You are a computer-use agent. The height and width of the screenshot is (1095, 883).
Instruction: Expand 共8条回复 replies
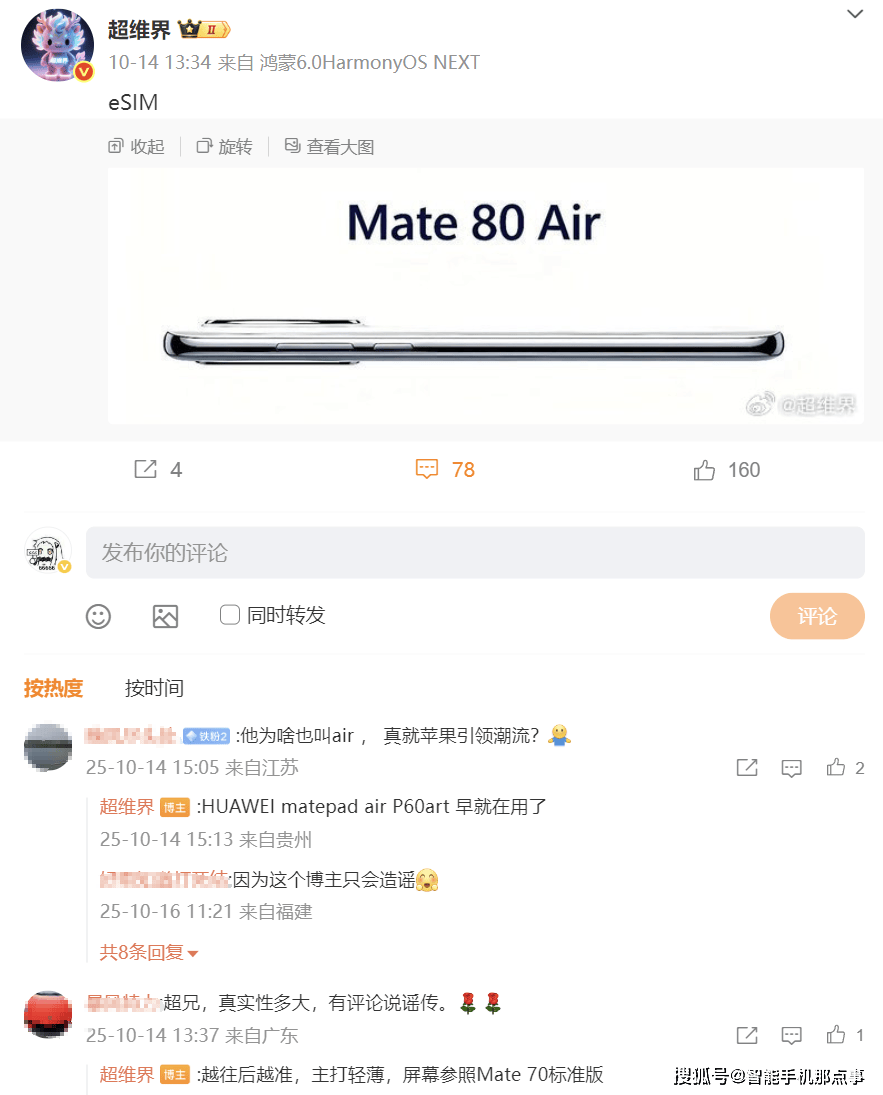tap(148, 953)
